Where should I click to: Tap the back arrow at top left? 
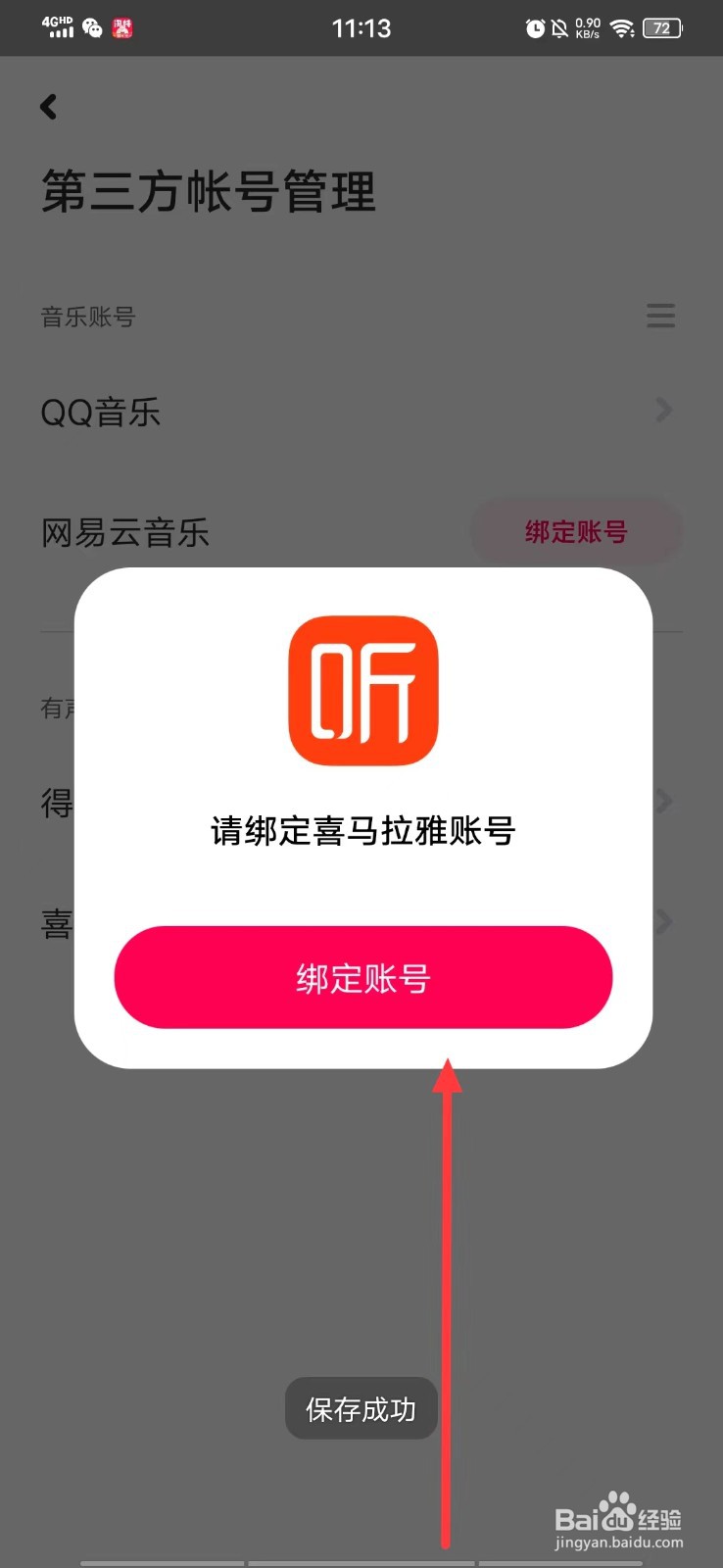click(x=48, y=106)
